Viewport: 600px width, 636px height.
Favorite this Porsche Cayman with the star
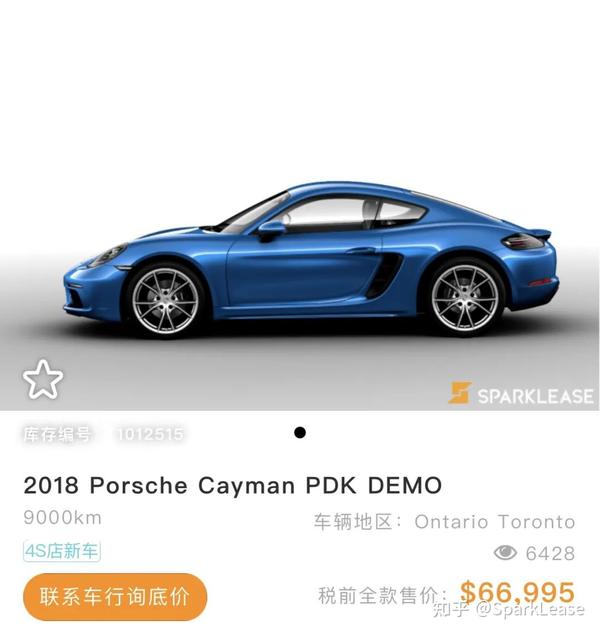click(43, 379)
